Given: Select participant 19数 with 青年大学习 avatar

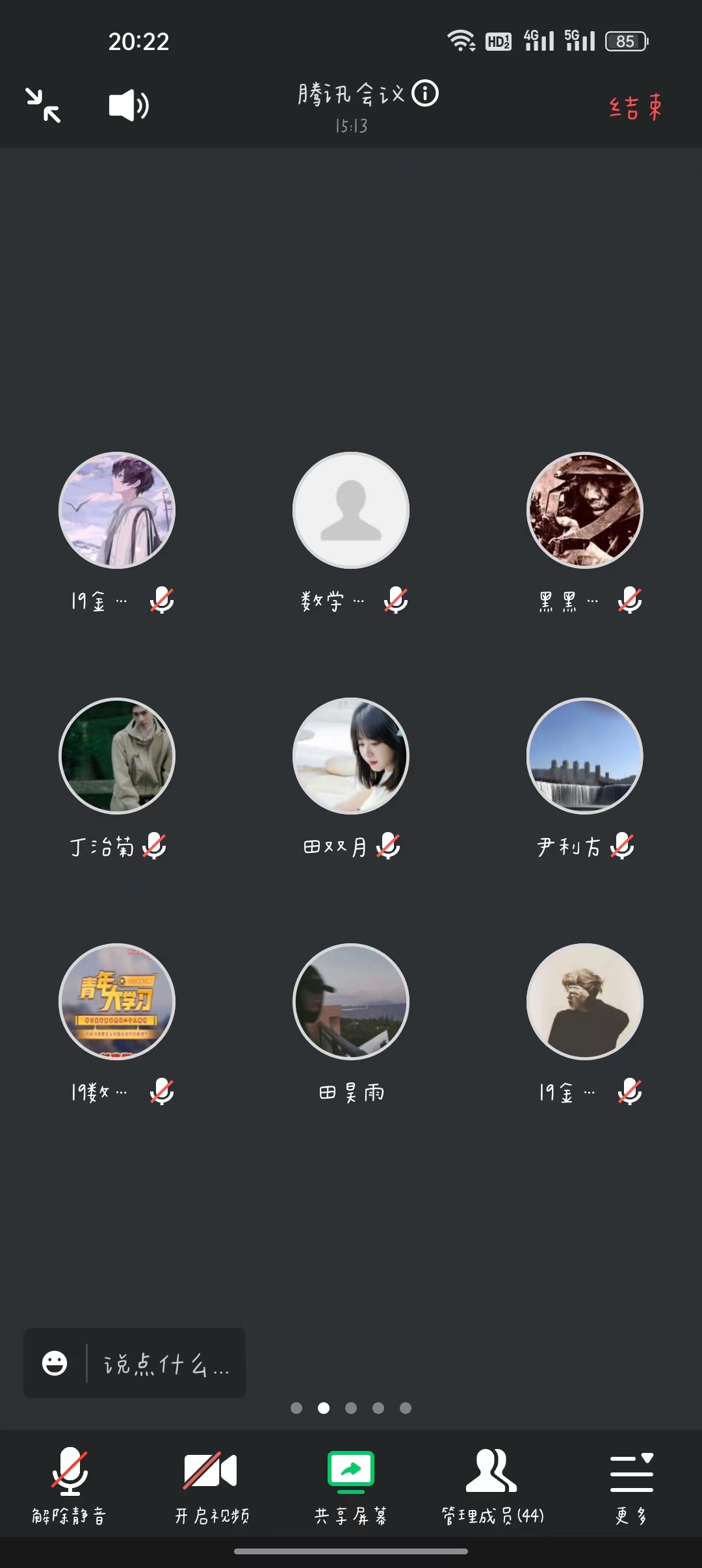Looking at the screenshot, I should [x=117, y=1002].
